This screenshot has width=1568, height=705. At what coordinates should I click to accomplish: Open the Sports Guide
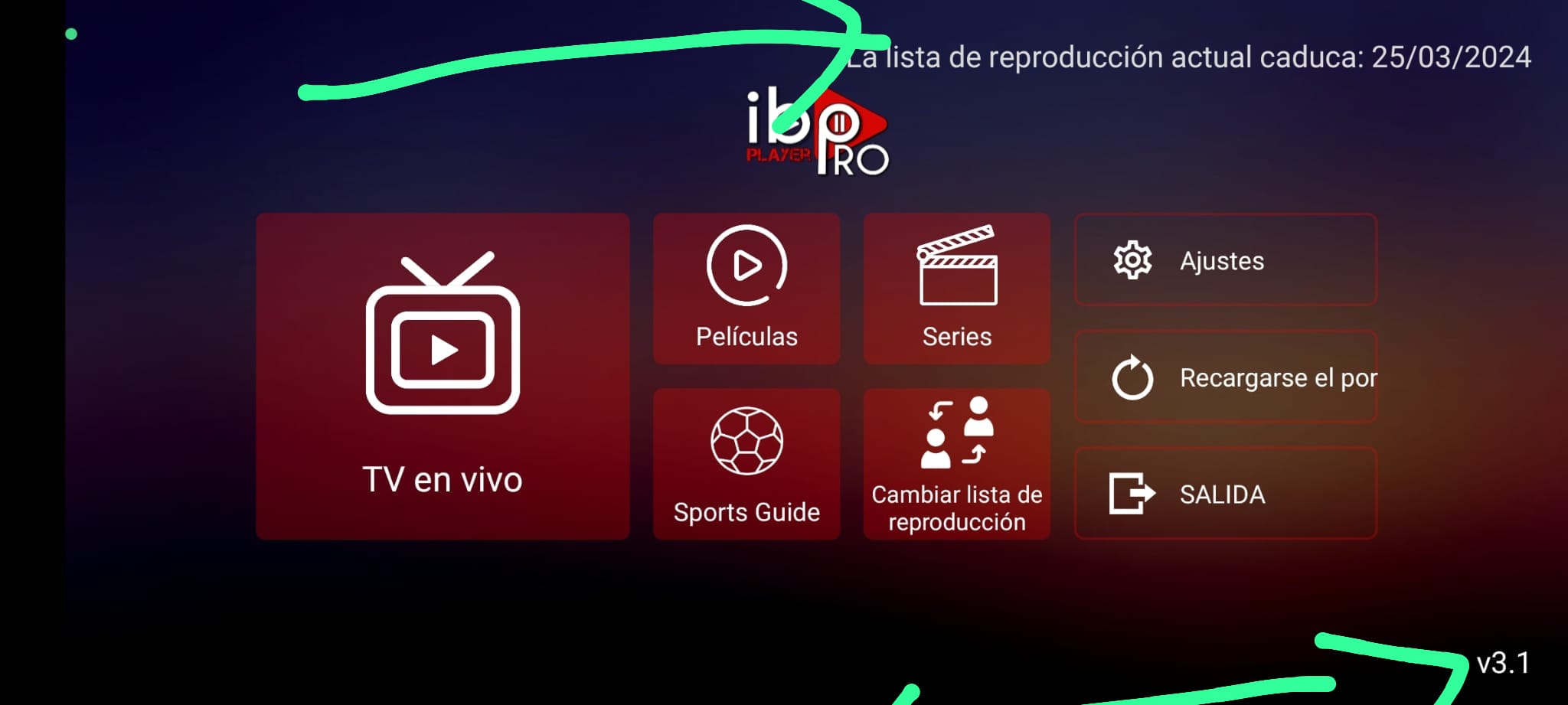tap(746, 464)
